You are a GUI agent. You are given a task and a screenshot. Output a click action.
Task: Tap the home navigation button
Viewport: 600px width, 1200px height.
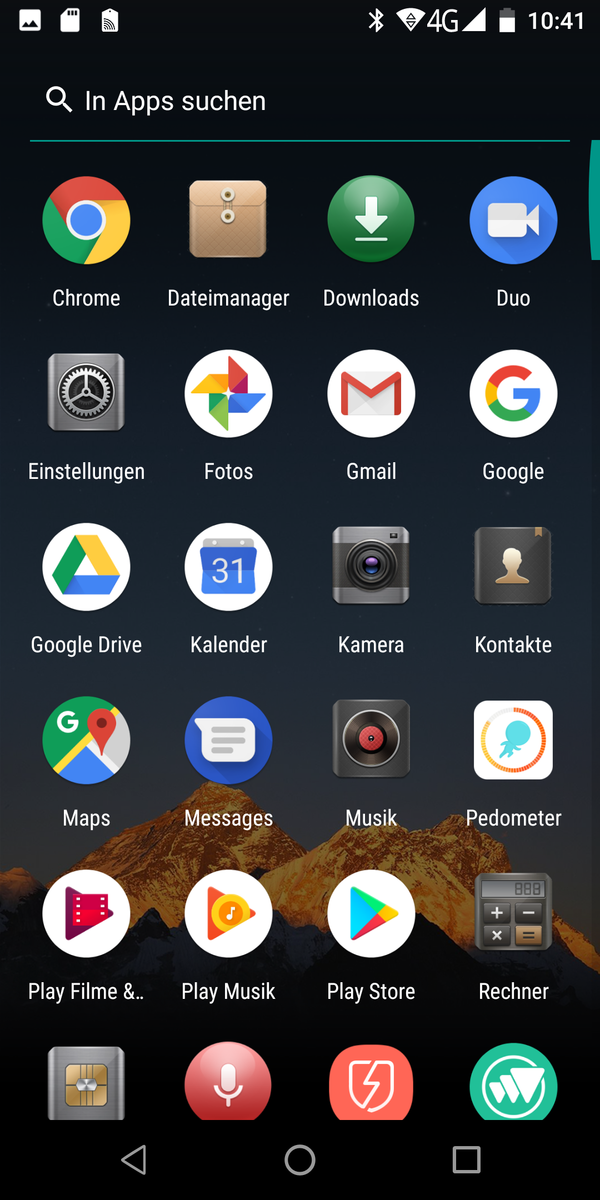pyautogui.click(x=300, y=1159)
